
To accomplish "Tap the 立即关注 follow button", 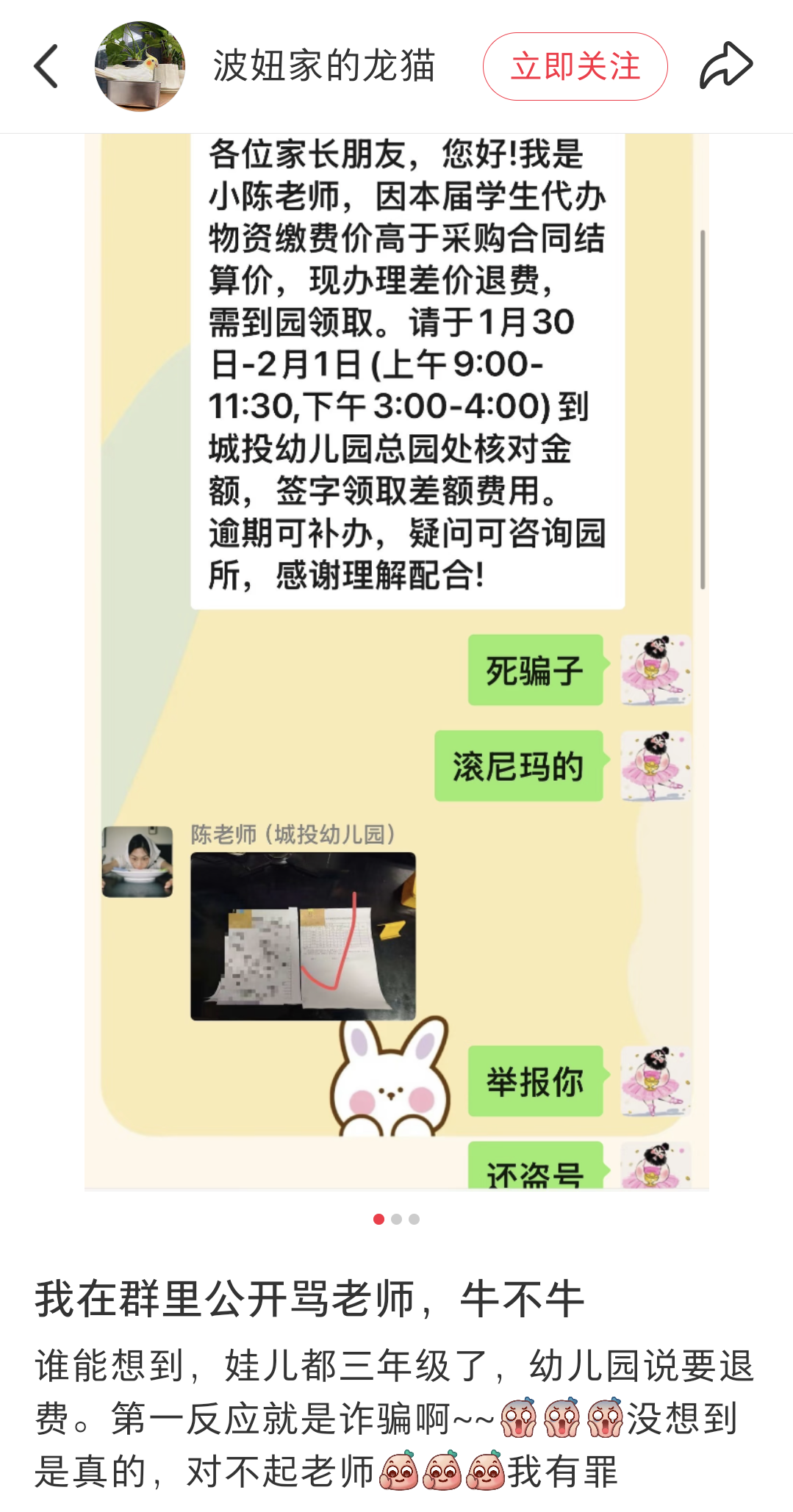I will 575,66.
